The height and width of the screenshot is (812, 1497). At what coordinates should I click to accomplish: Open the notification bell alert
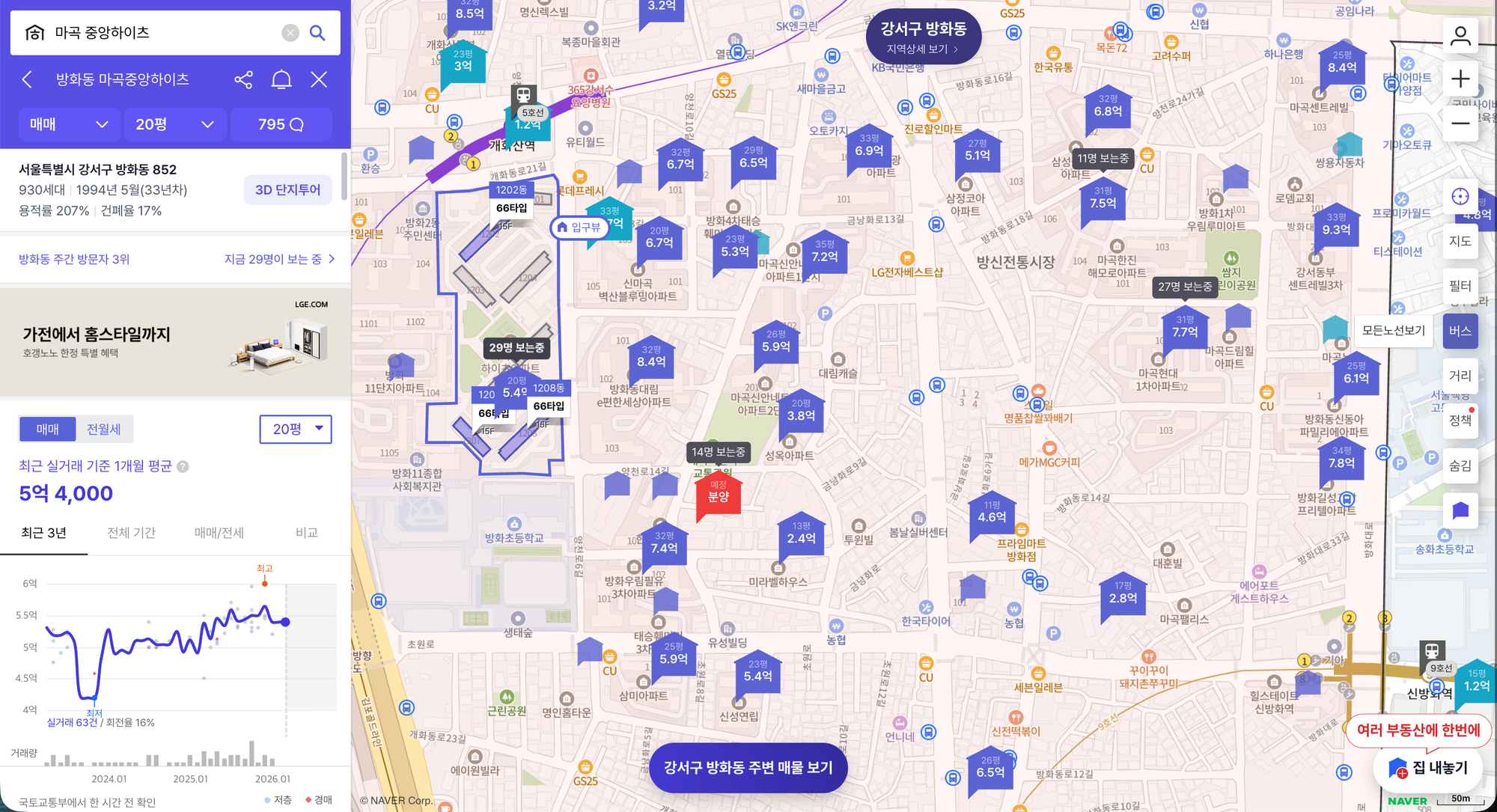281,79
